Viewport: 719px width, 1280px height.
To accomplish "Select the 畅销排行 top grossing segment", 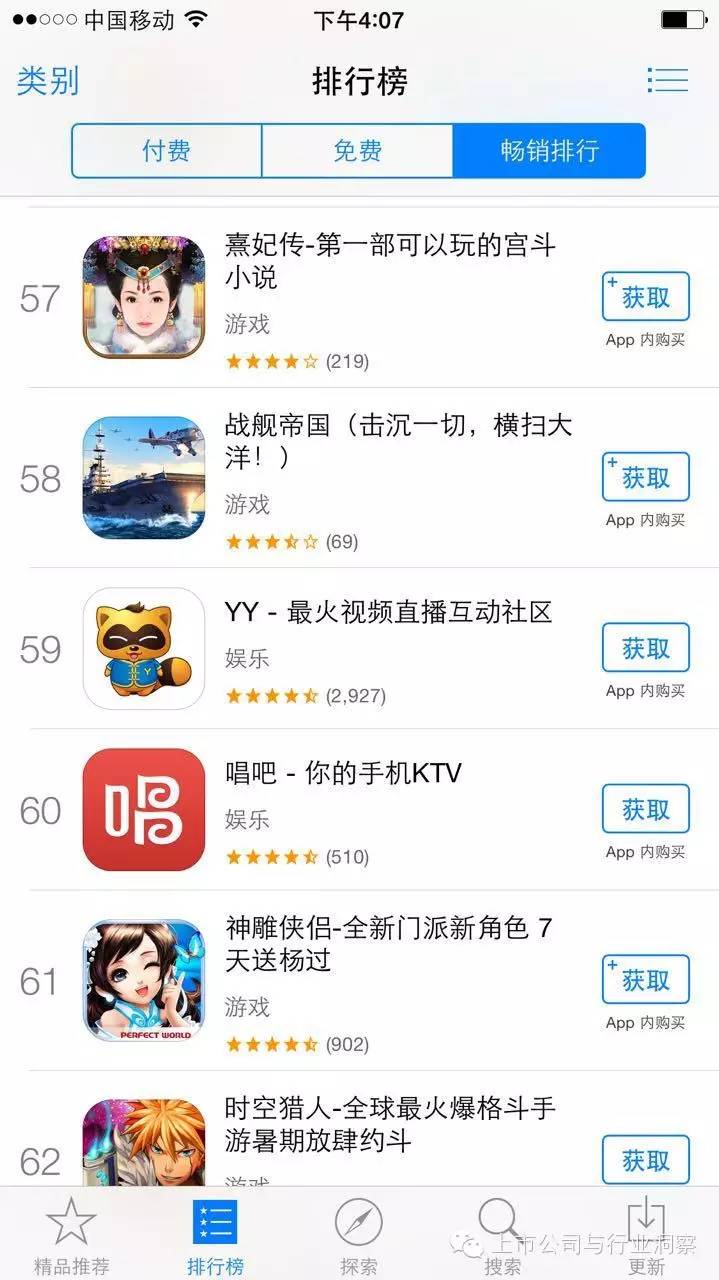I will [x=548, y=151].
